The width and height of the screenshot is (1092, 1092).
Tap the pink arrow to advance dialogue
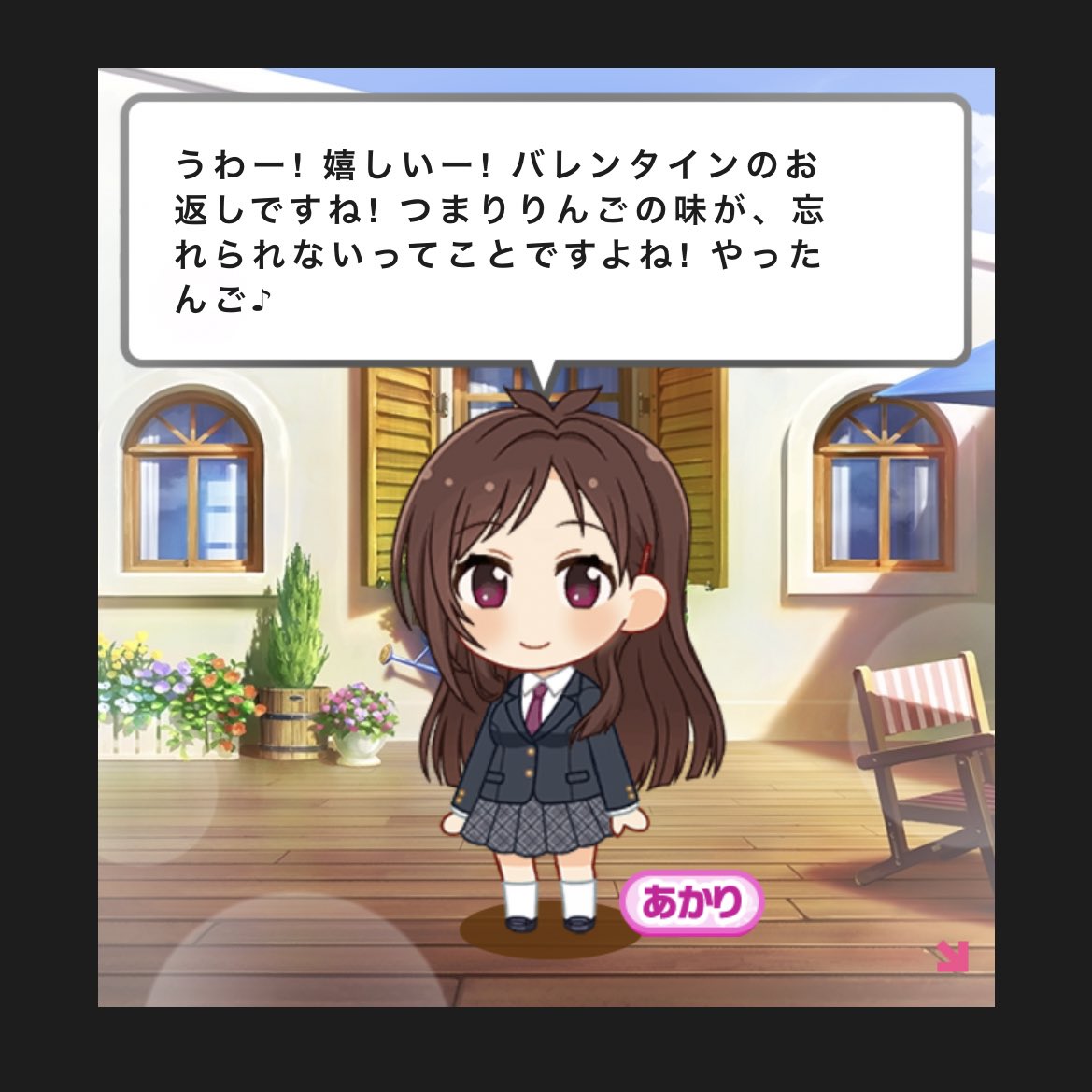click(x=954, y=957)
